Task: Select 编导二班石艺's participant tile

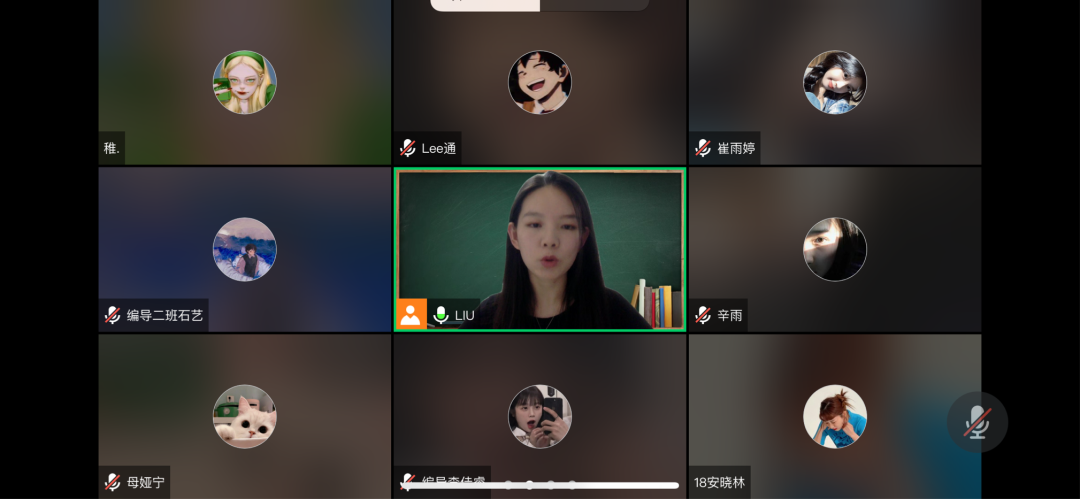Action: (x=245, y=249)
